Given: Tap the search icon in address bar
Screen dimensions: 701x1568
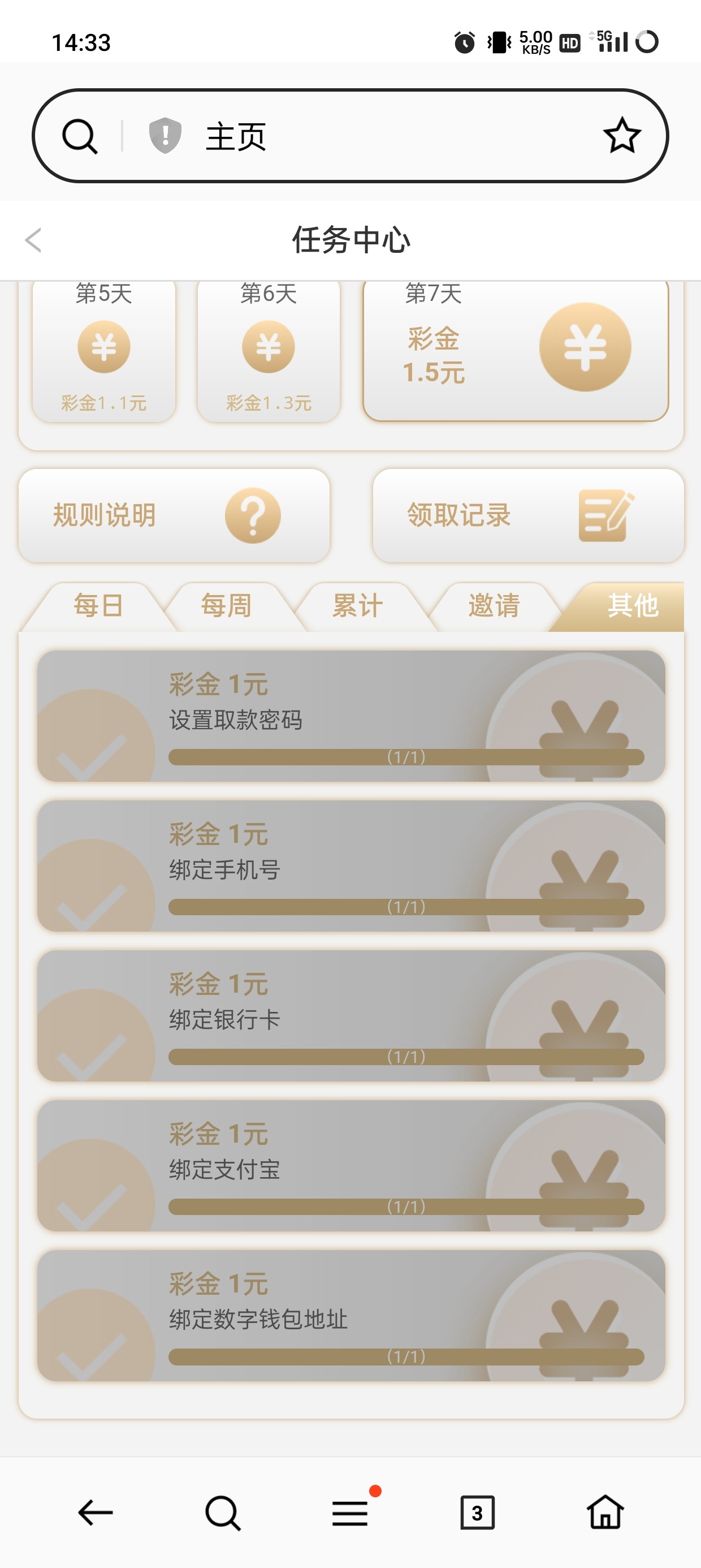Looking at the screenshot, I should [80, 136].
